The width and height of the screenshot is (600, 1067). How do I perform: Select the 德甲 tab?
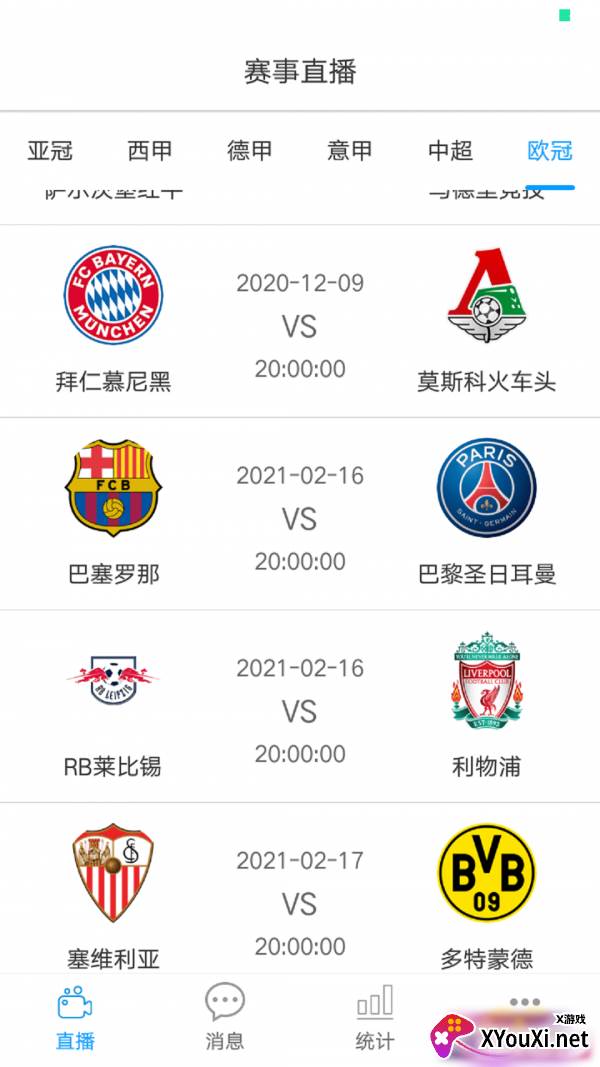tap(250, 150)
